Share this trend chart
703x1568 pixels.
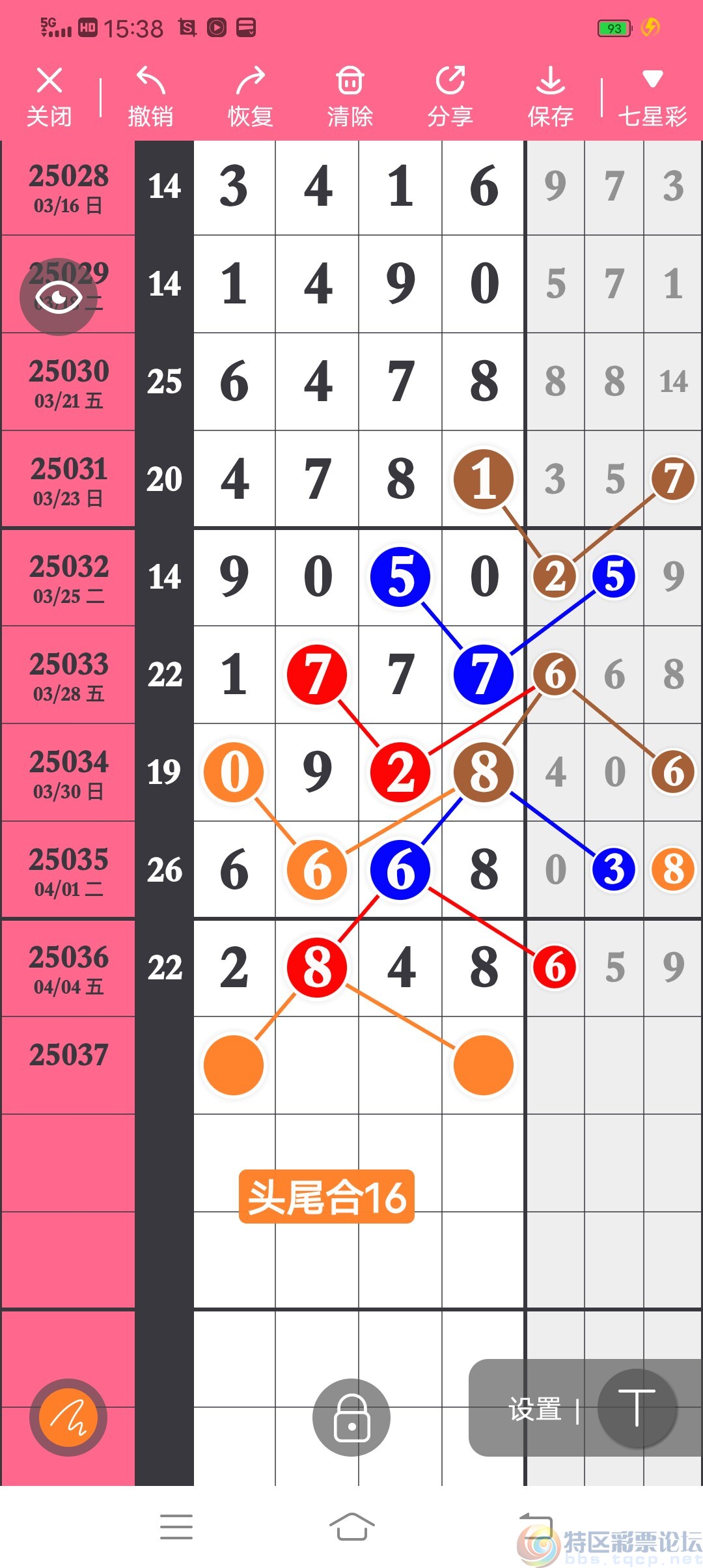pos(450,96)
